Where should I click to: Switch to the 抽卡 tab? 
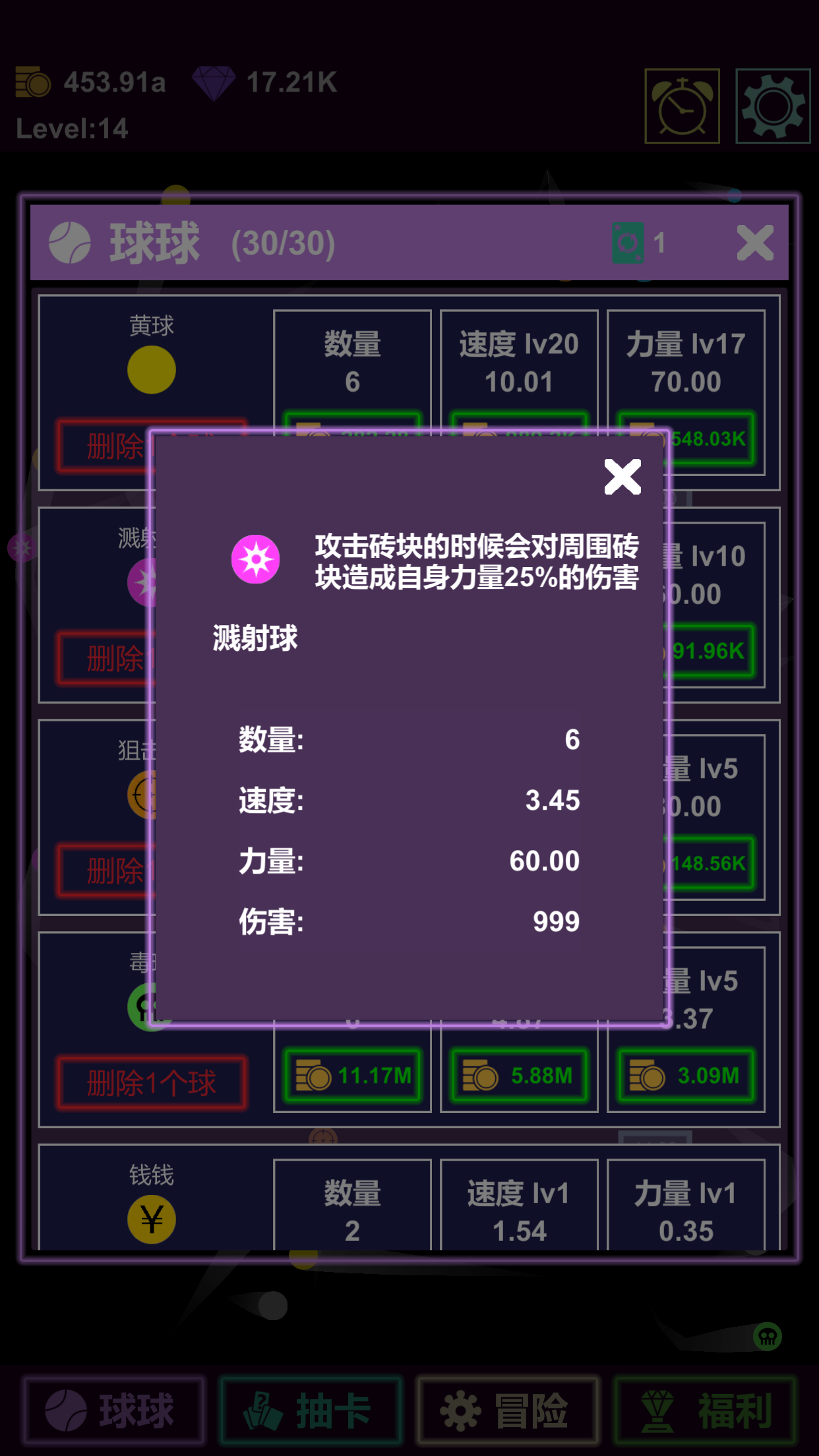click(310, 1410)
